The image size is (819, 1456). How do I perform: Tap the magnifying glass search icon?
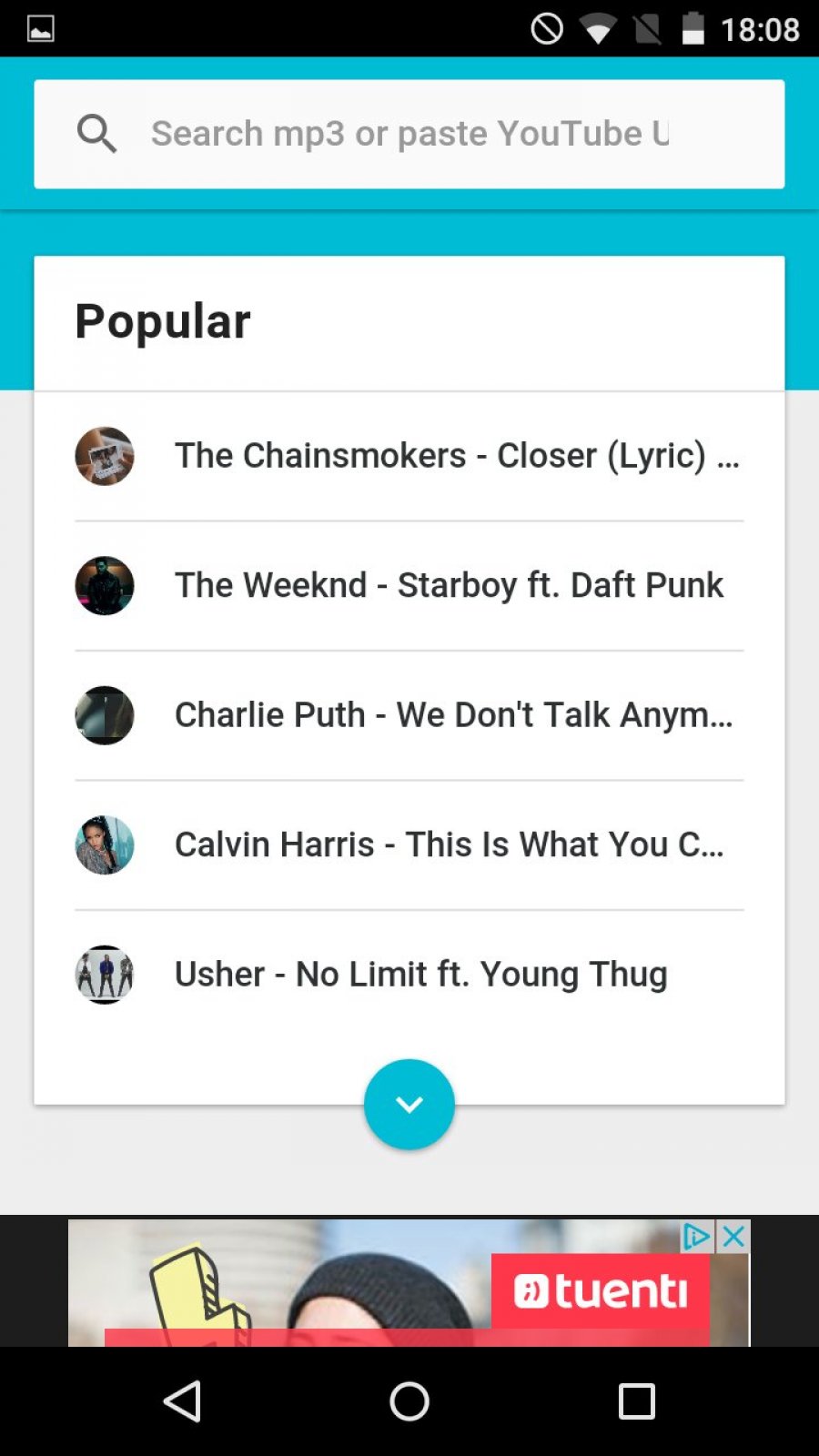click(x=96, y=134)
